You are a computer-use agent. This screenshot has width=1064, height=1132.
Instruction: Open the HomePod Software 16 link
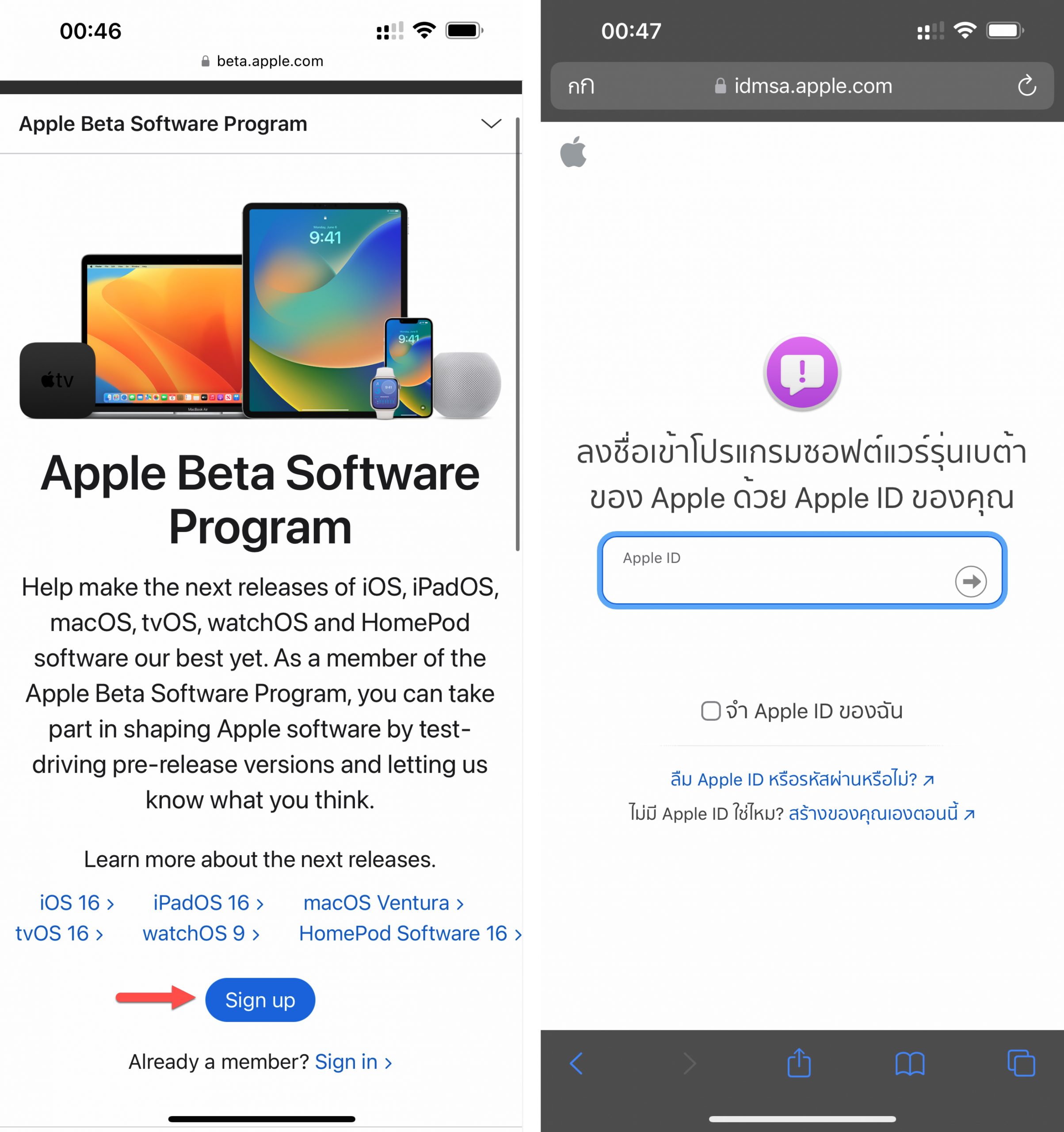(x=409, y=933)
